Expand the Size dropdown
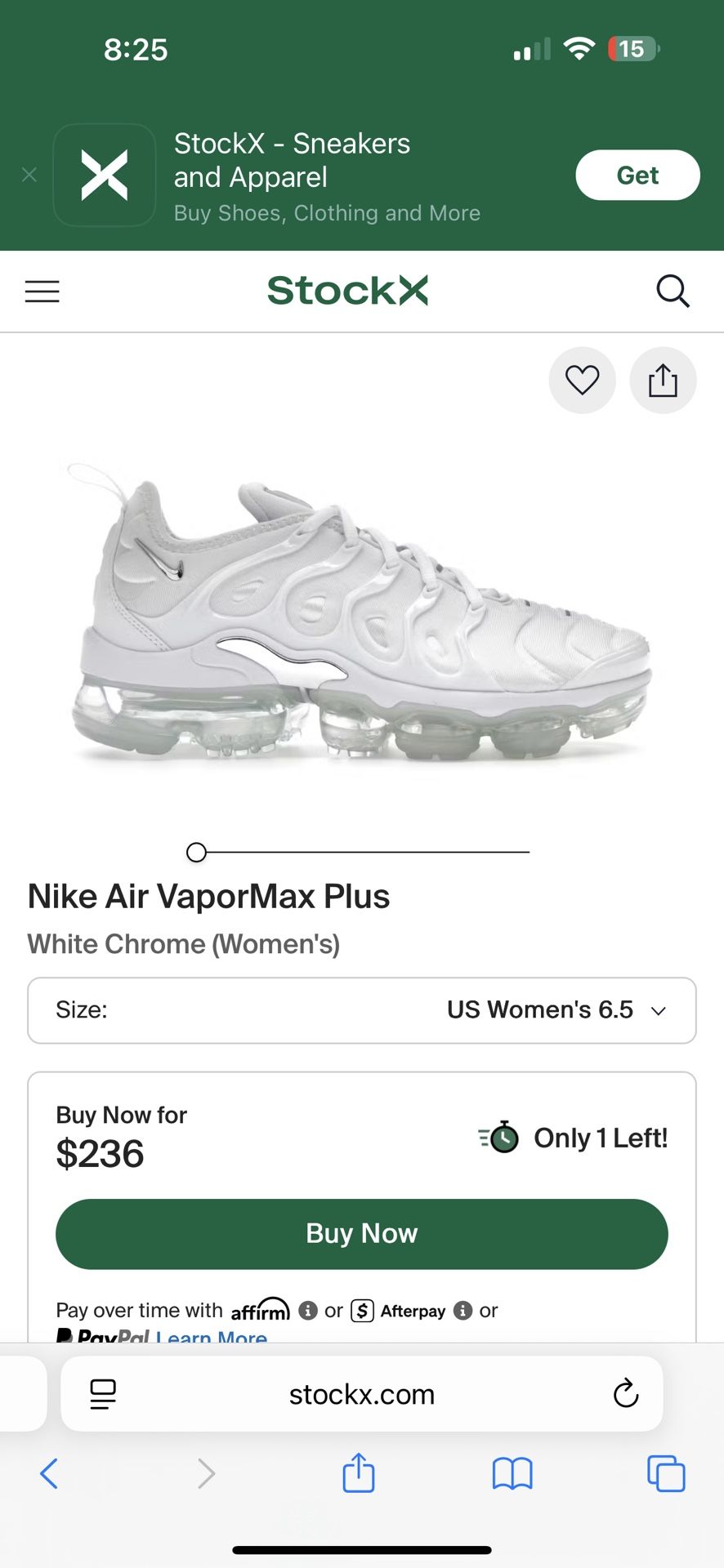This screenshot has height=1568, width=724. [x=362, y=1010]
